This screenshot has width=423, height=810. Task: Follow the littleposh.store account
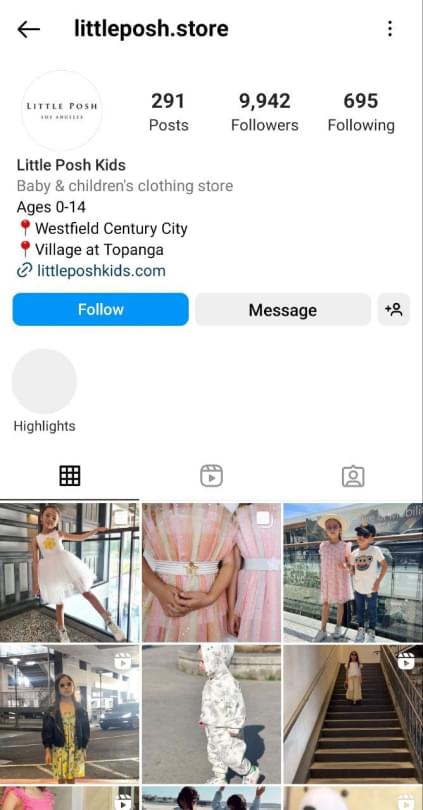pos(101,309)
